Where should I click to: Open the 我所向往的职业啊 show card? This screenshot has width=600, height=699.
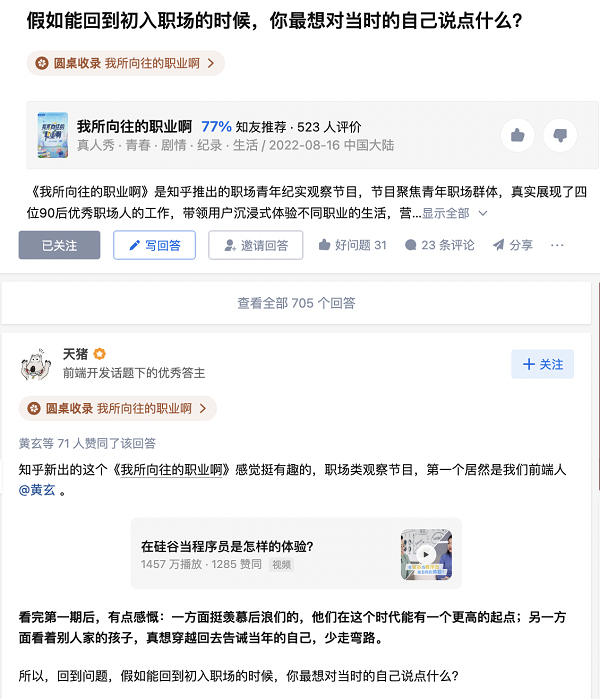134,127
